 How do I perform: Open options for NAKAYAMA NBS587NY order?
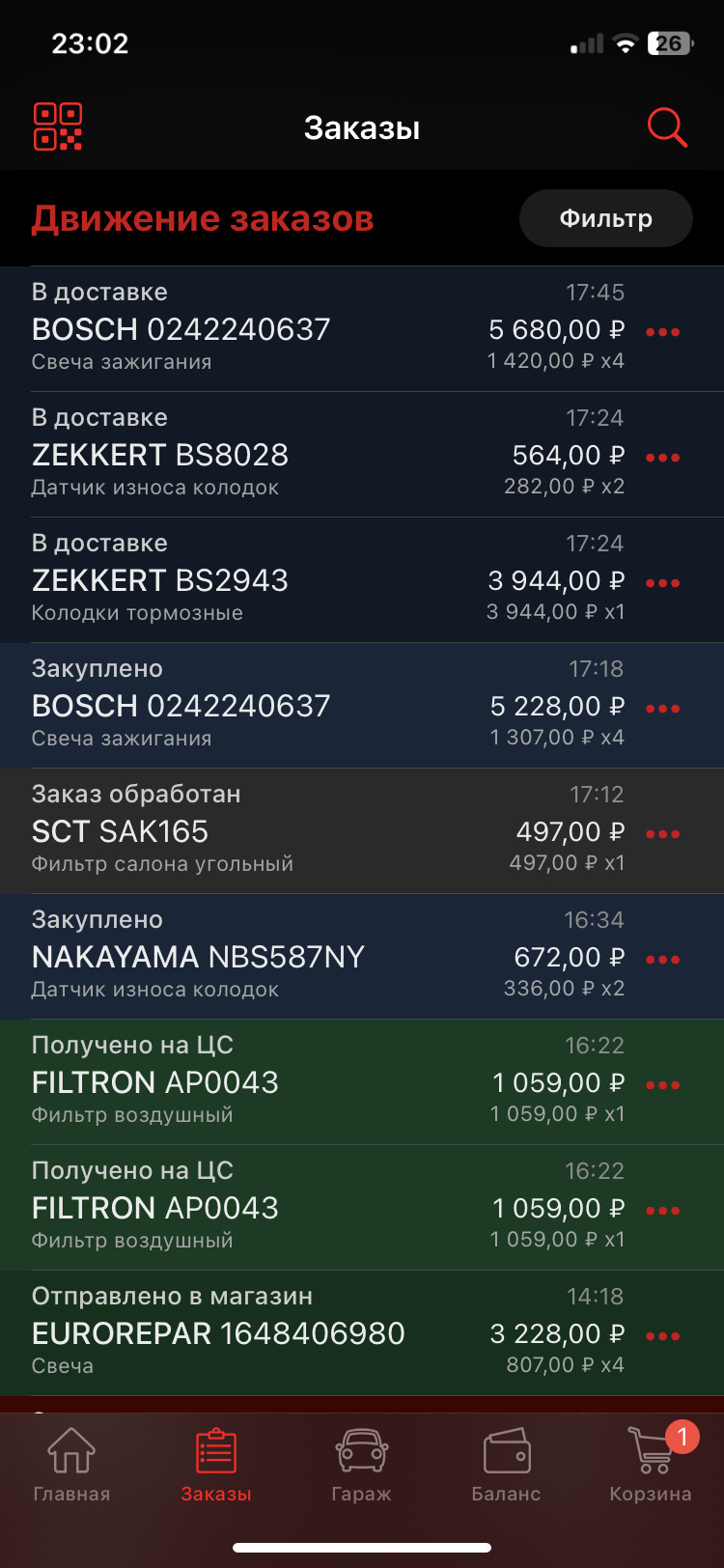click(662, 959)
